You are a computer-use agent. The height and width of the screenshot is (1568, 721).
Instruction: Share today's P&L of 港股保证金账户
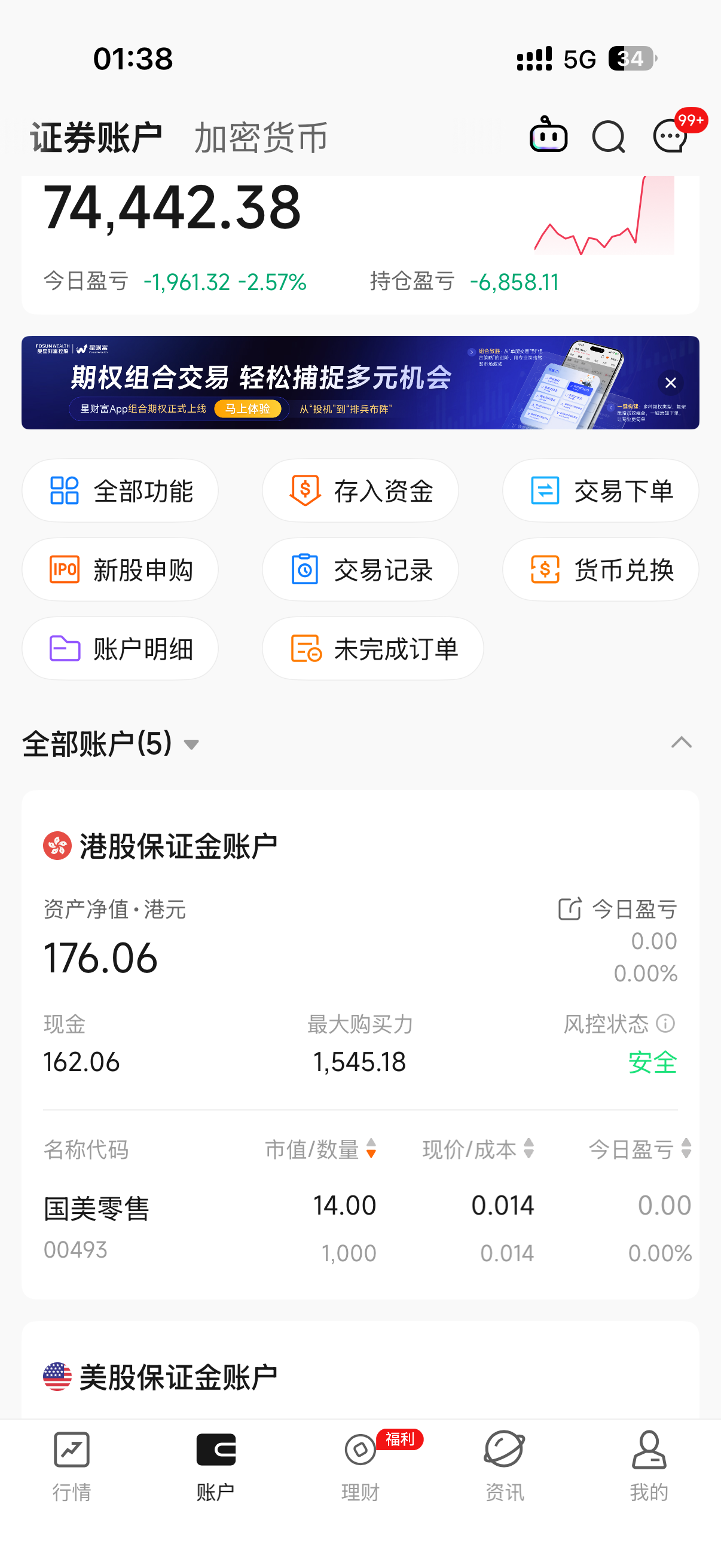pyautogui.click(x=570, y=909)
